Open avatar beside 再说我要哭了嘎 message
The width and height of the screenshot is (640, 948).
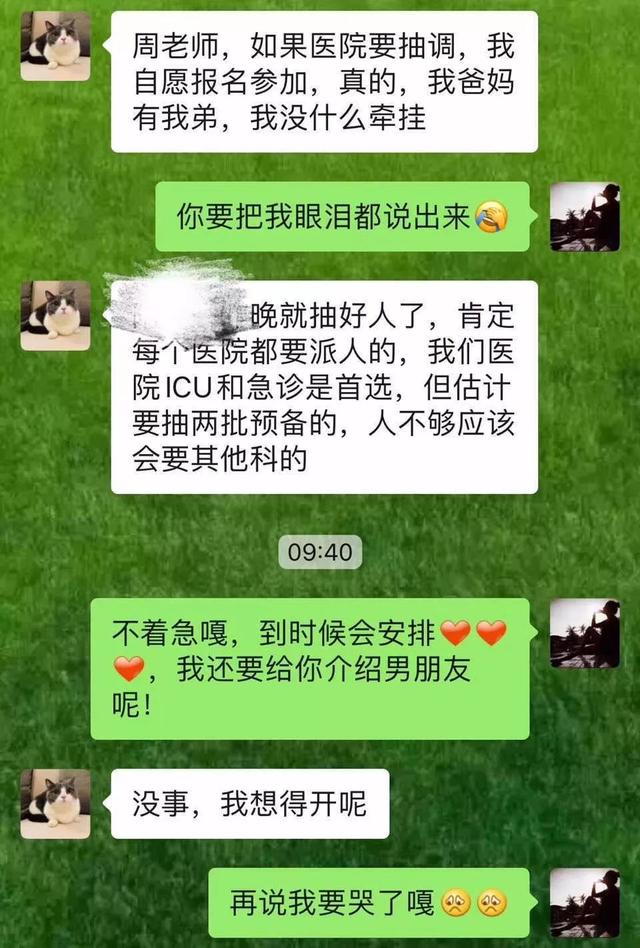pos(585,903)
